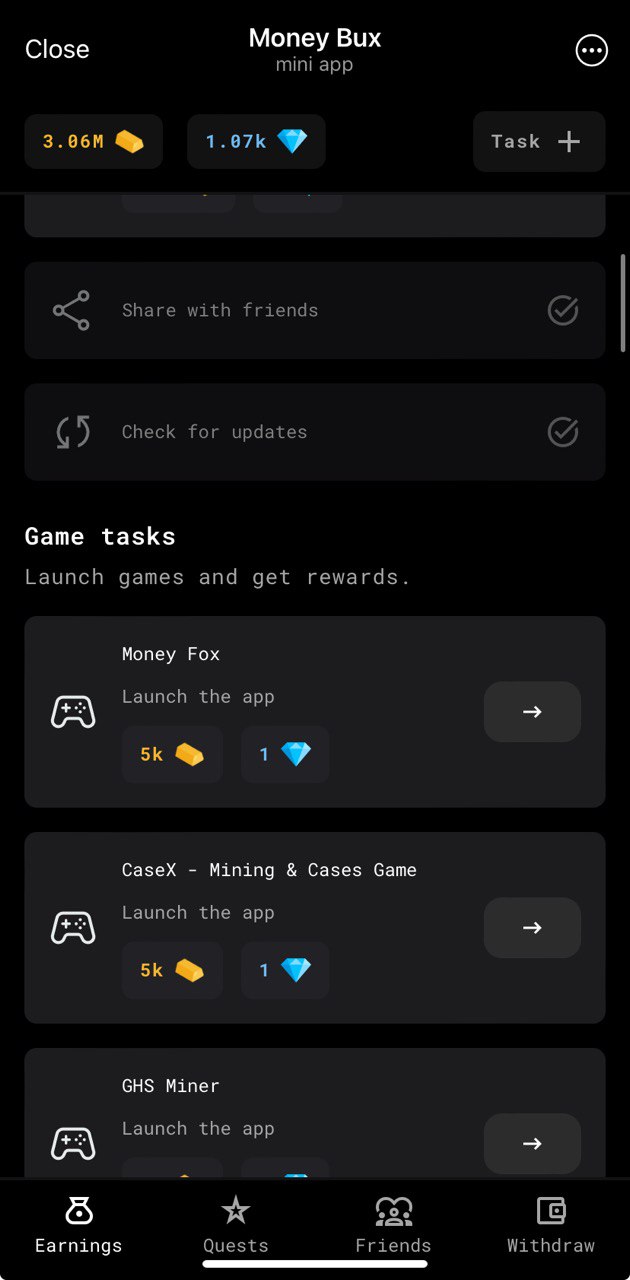Open the Check for updates task
The height and width of the screenshot is (1280, 630).
point(314,432)
